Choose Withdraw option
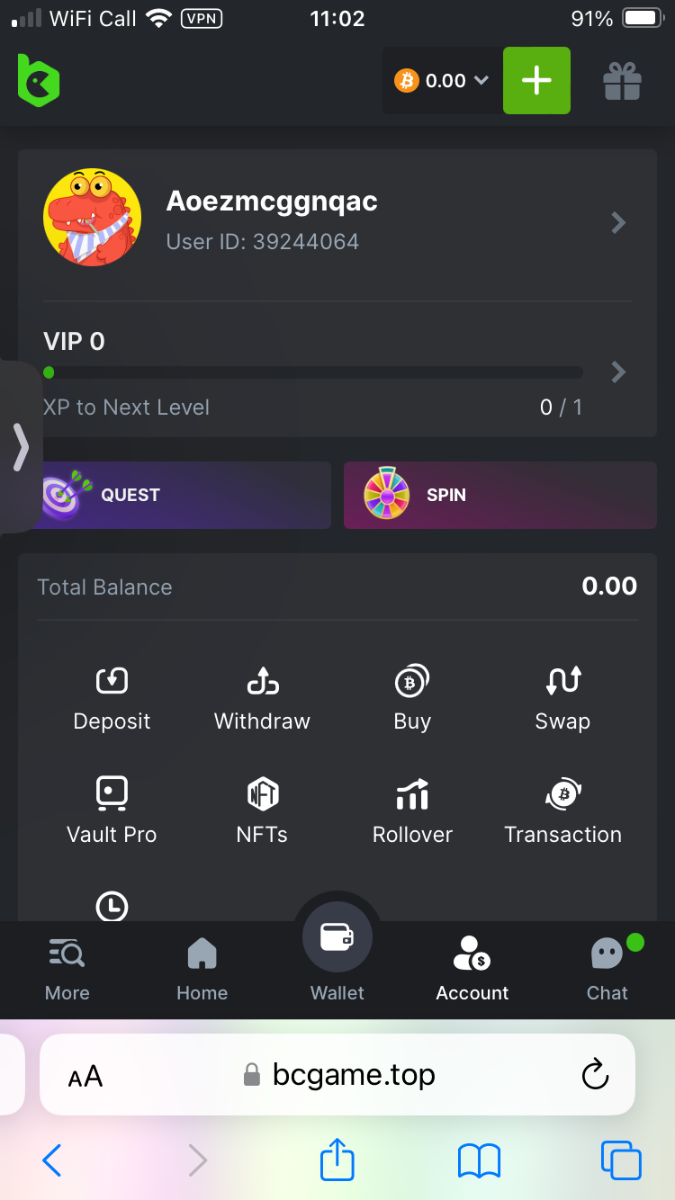The width and height of the screenshot is (675, 1200). tap(262, 699)
